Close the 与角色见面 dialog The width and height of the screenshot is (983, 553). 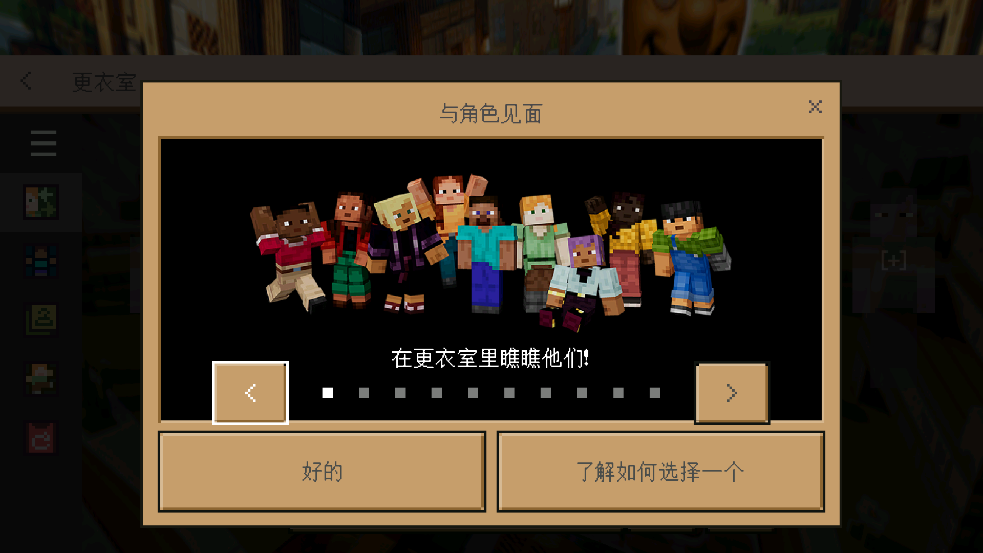pyautogui.click(x=815, y=107)
